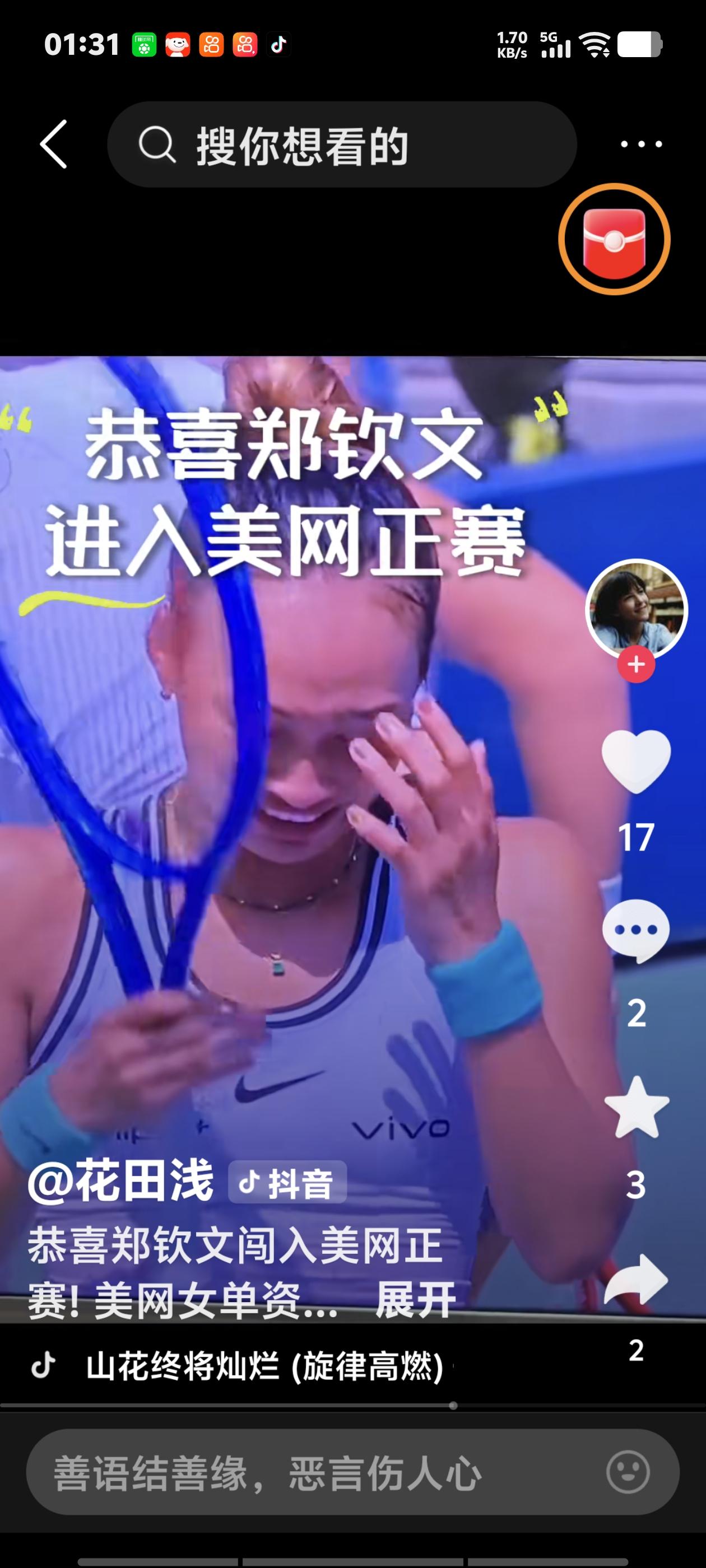
Task: Expand the caption via 展开
Action: coord(416,1300)
